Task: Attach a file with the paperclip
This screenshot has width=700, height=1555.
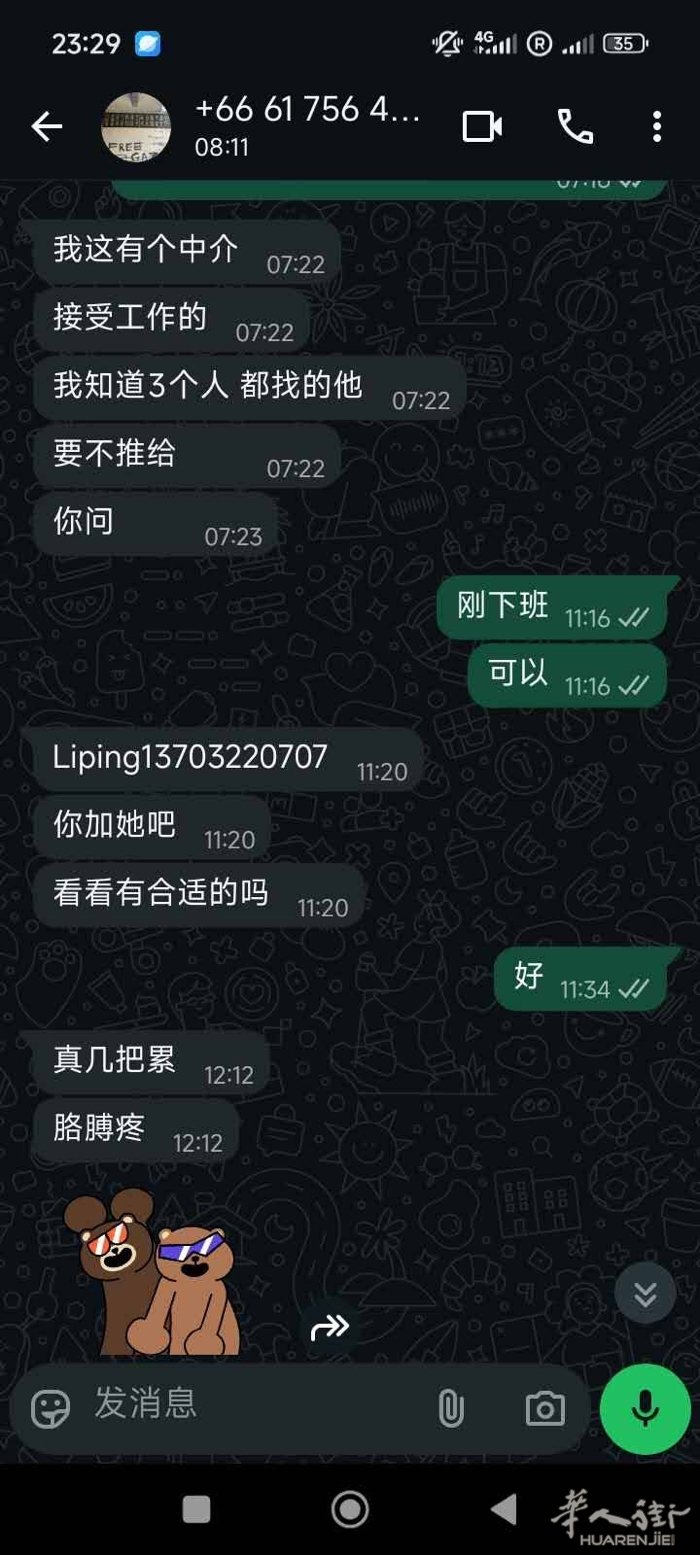Action: (x=450, y=1409)
